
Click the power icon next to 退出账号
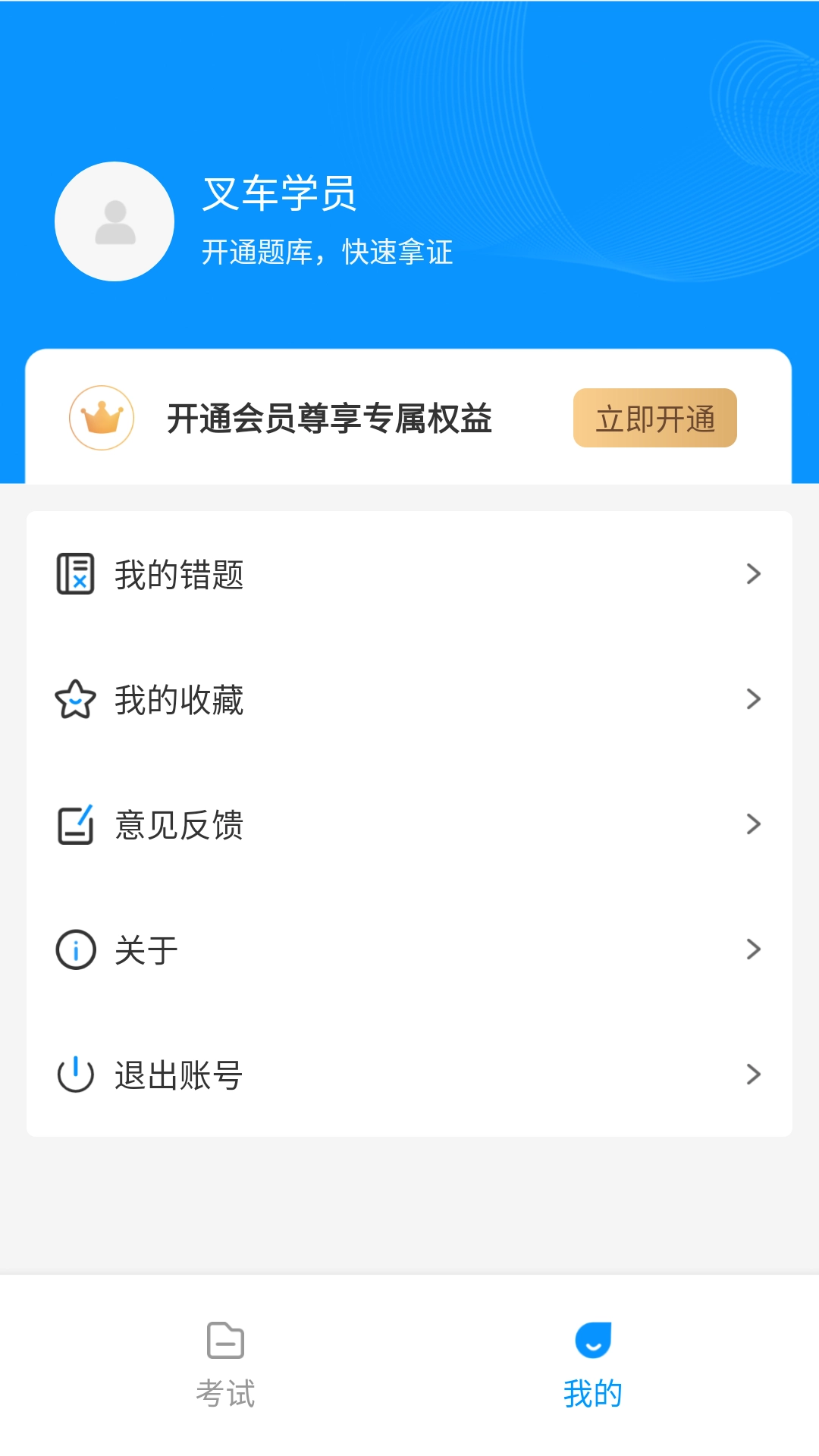tap(76, 1073)
